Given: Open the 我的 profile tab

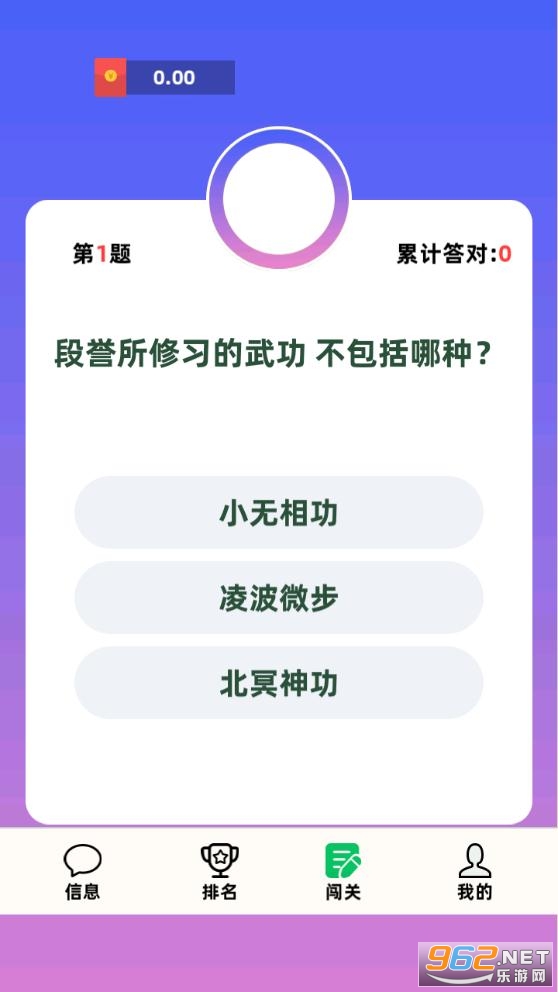Looking at the screenshot, I should (474, 872).
